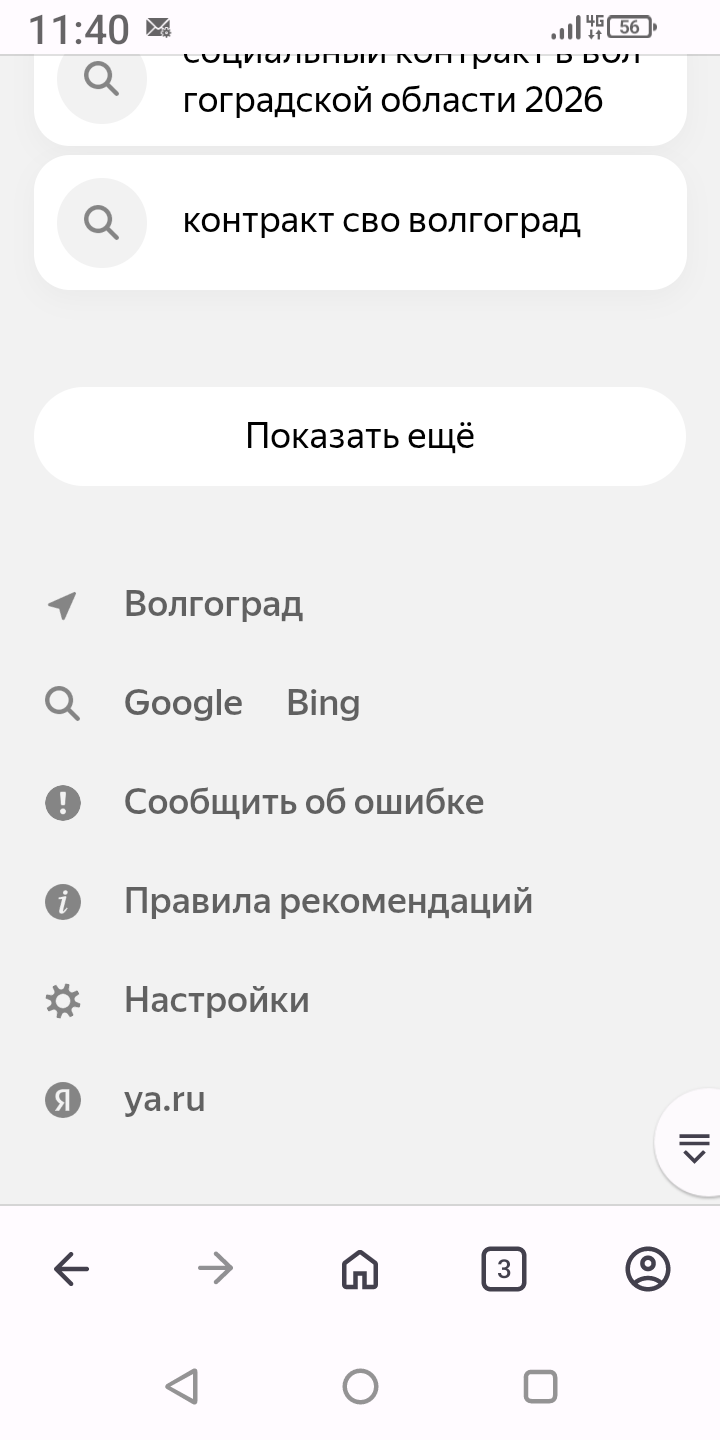Open Сообщить об ошибке
The height and width of the screenshot is (1440, 720).
303,802
